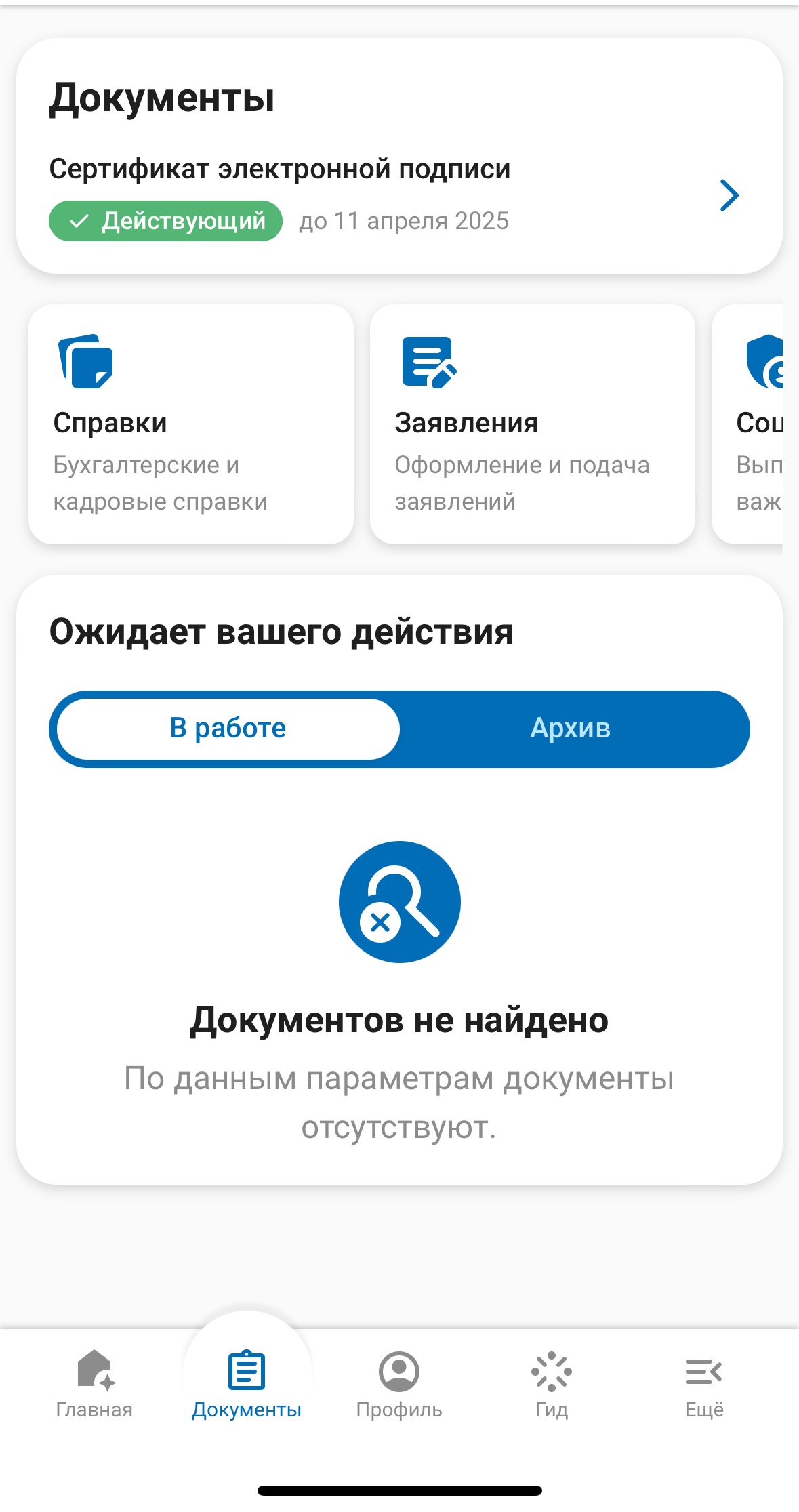Select the В работе segment

tap(228, 729)
